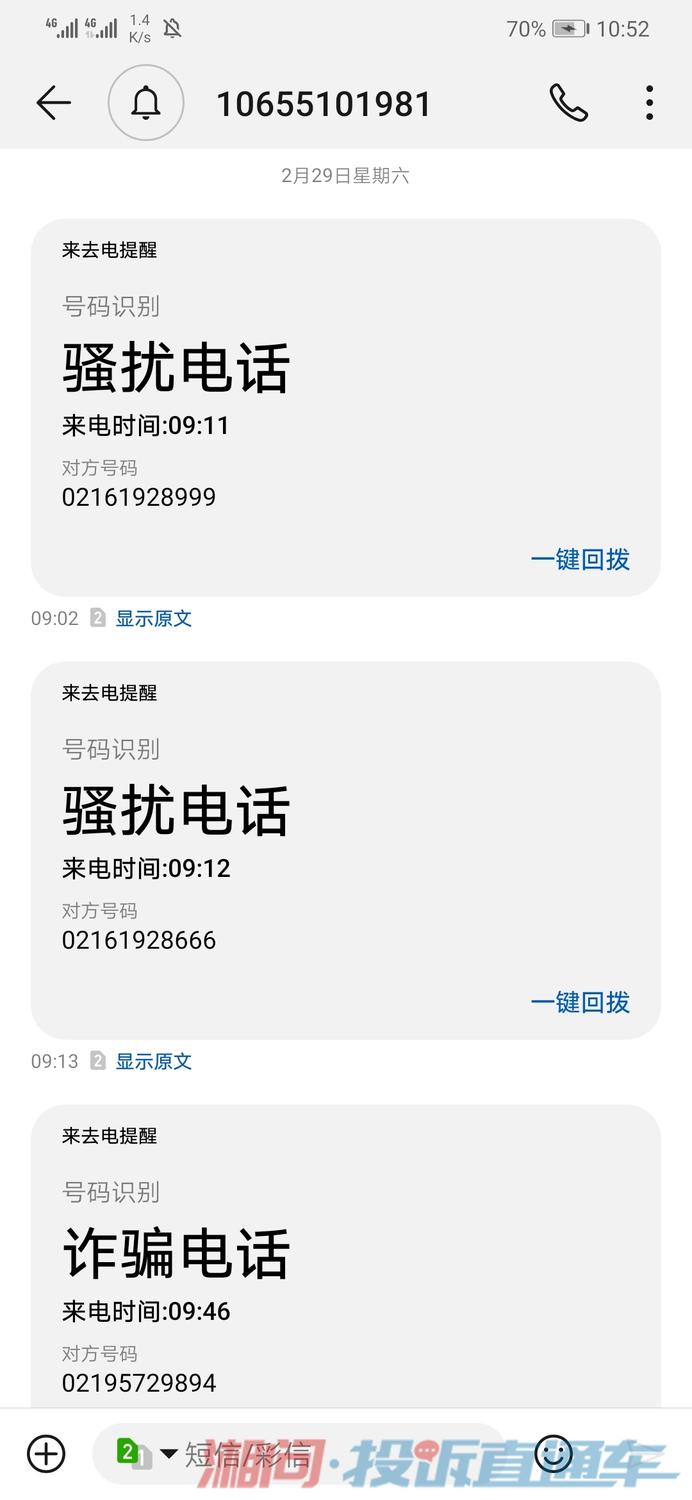Call the number 10655101981
The height and width of the screenshot is (1500, 692).
coord(568,103)
